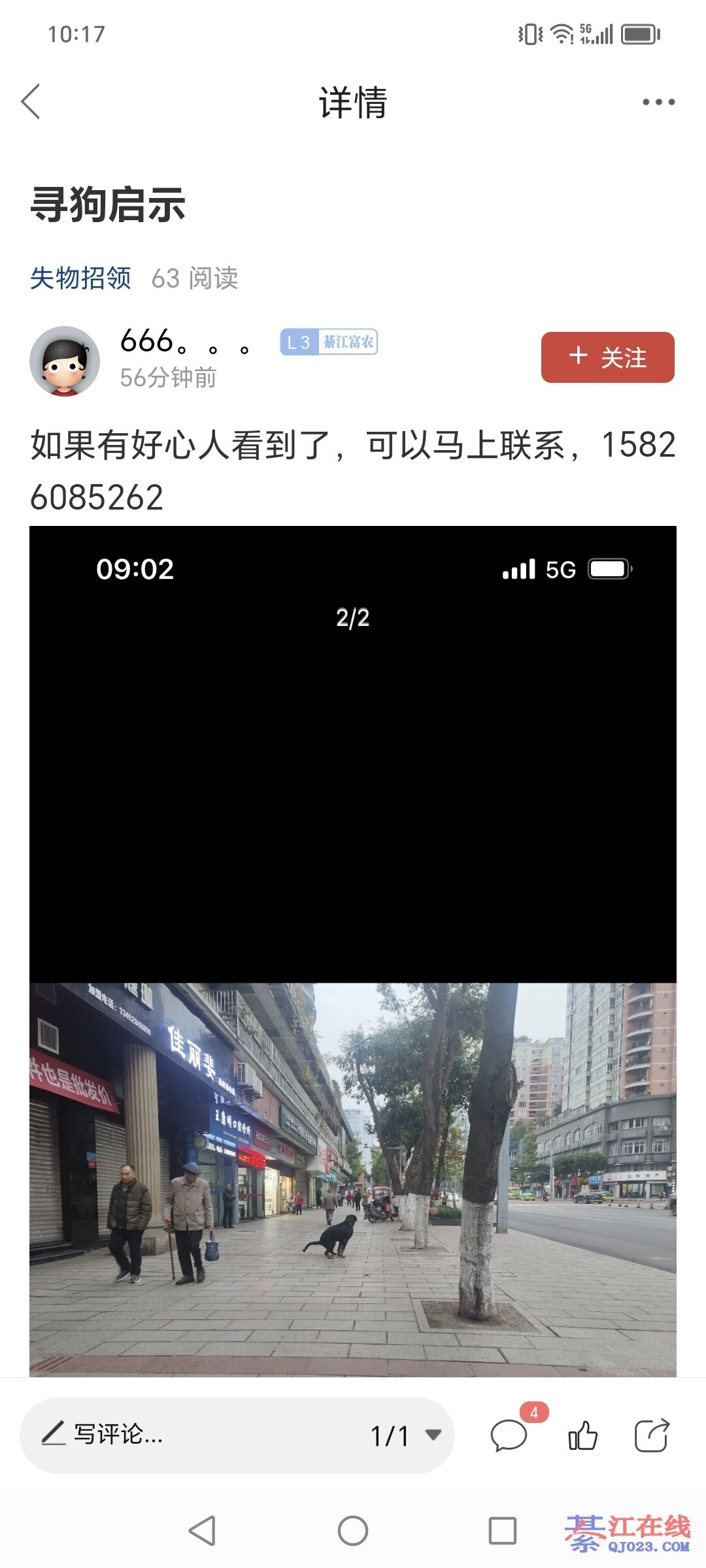Return to the system home screen

point(353,1530)
